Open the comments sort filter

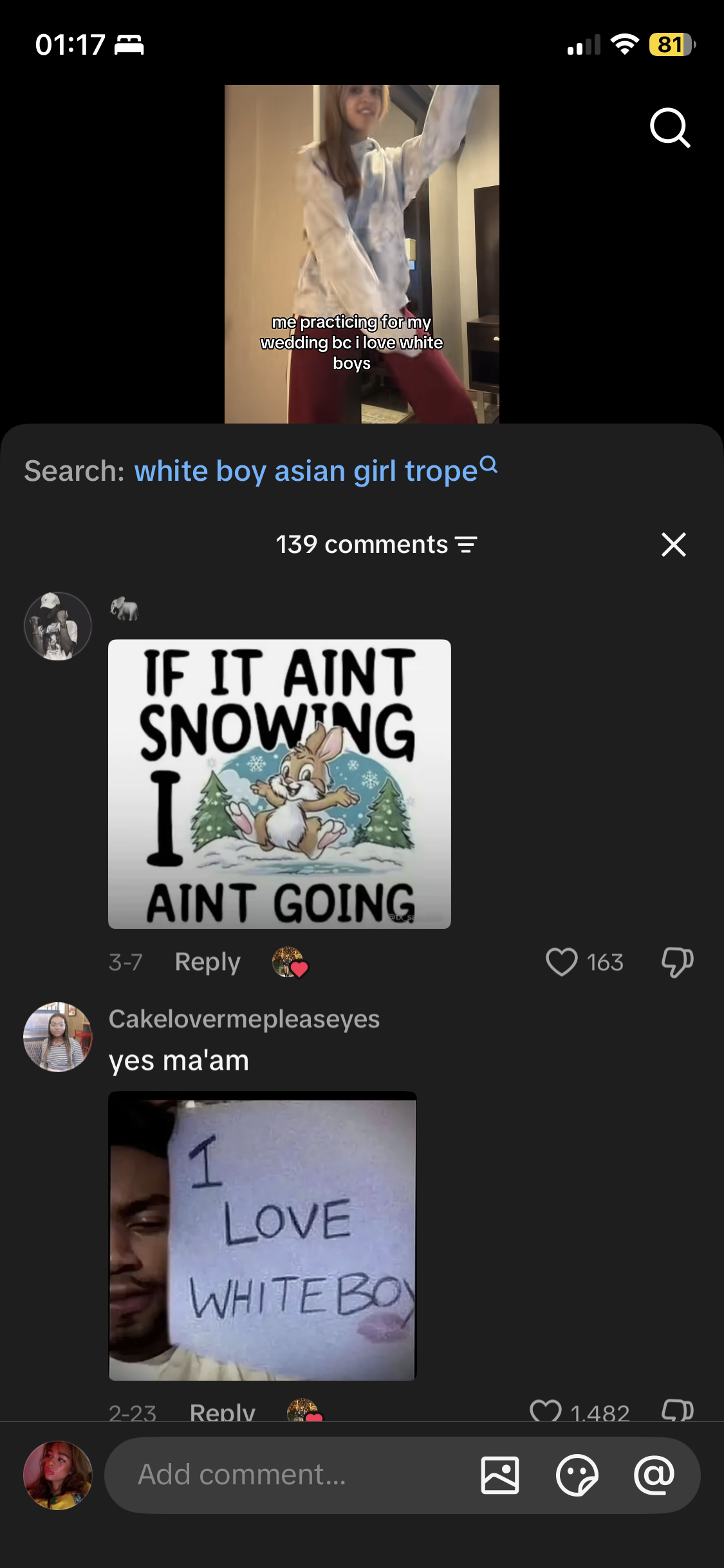467,545
